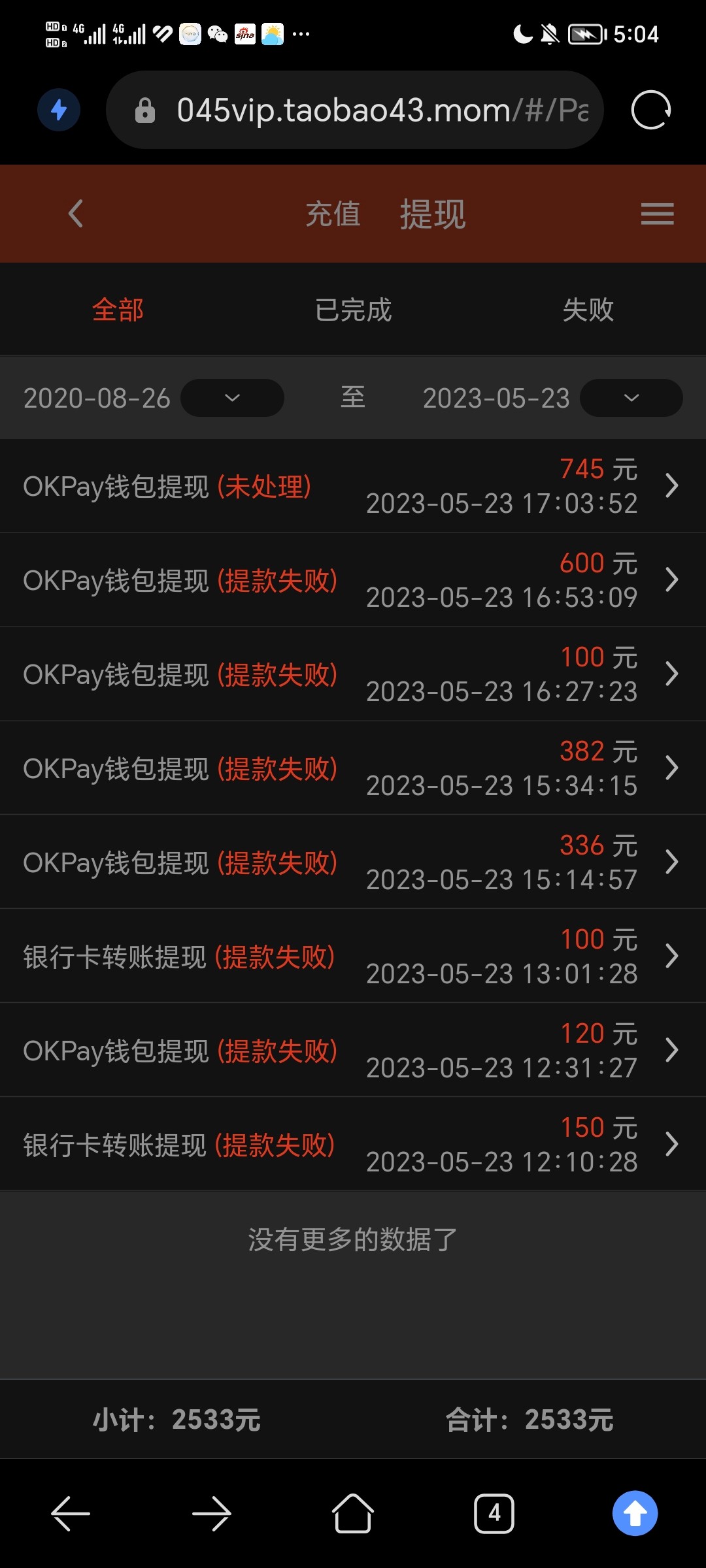The height and width of the screenshot is (1568, 706).
Task: View the 336 元 withdrawal details
Action: tap(353, 862)
